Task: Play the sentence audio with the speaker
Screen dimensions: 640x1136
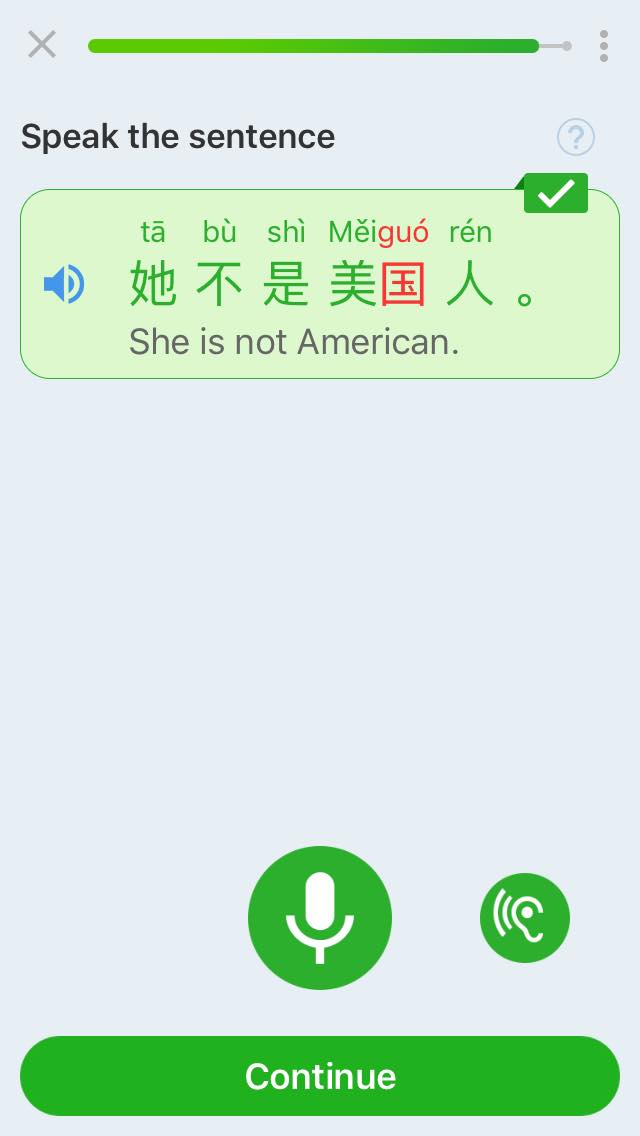Action: [x=64, y=284]
